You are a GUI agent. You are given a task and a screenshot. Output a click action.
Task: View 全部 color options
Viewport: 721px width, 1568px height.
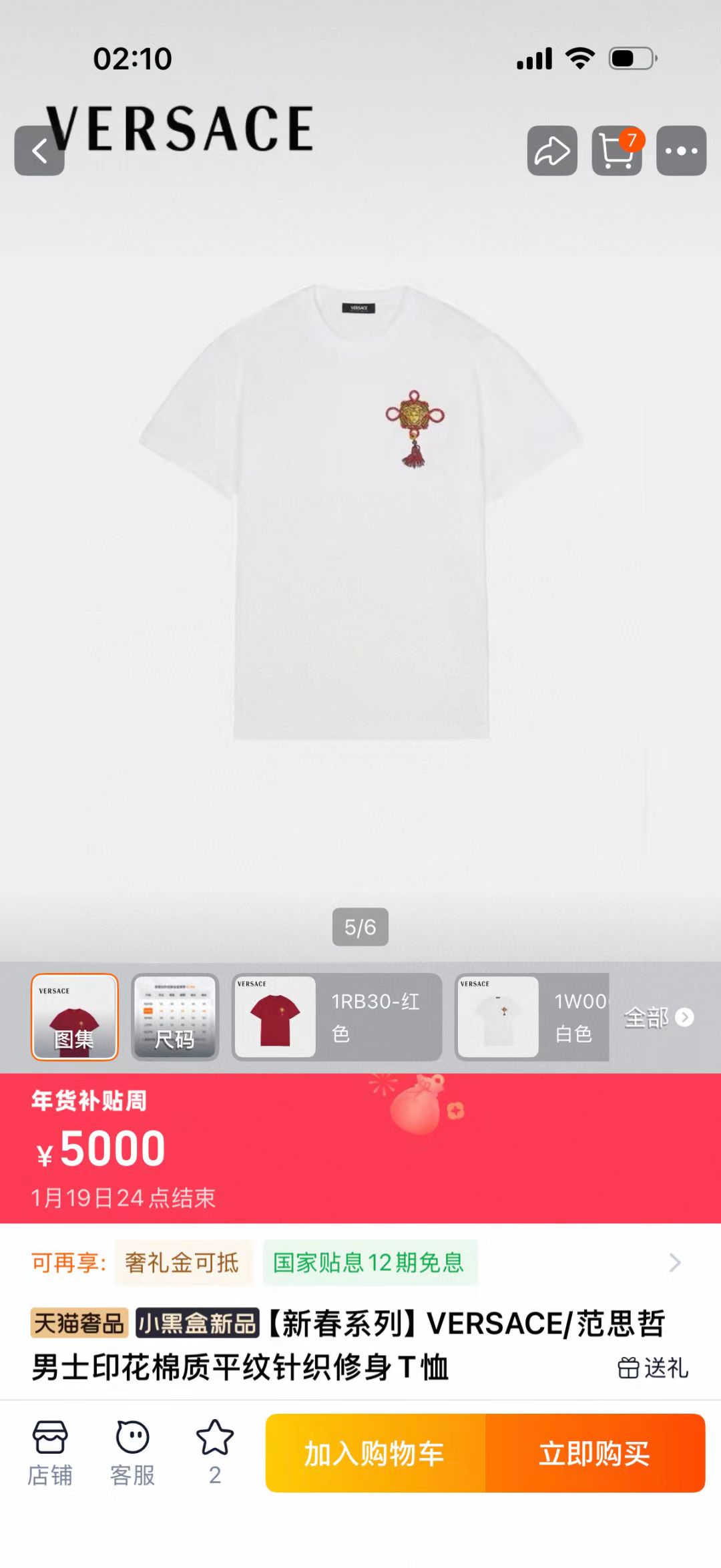[658, 1017]
